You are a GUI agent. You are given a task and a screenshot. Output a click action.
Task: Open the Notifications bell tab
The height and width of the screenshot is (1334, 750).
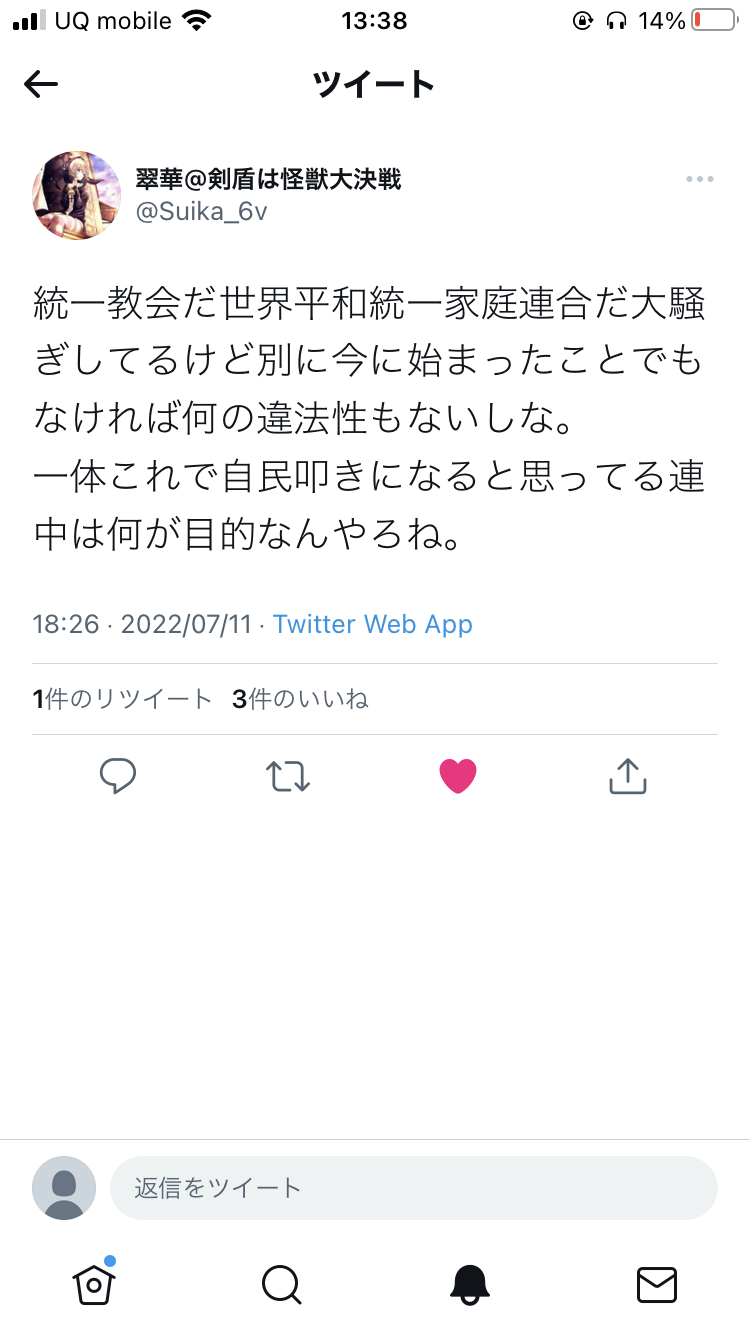click(x=469, y=1284)
